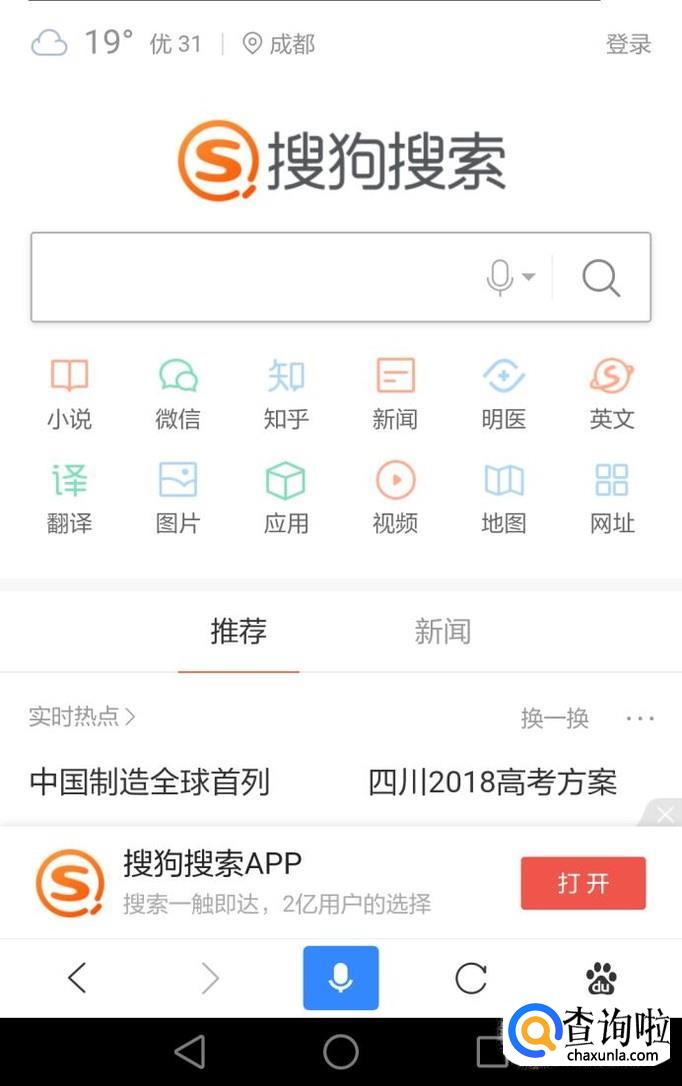682x1086 pixels.
Task: Open the 微信 search shortcut
Action: pos(178,394)
